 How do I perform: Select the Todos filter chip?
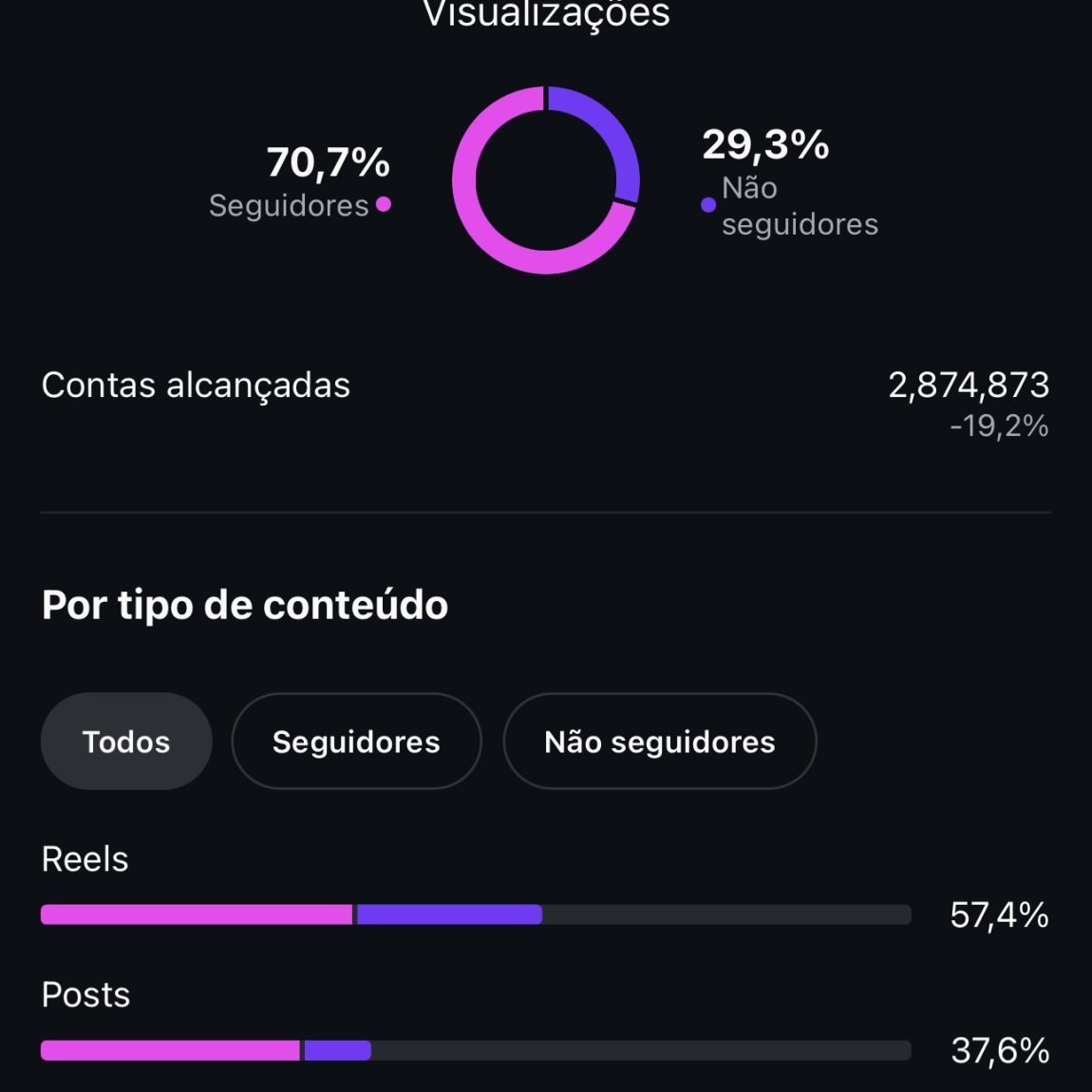point(126,742)
